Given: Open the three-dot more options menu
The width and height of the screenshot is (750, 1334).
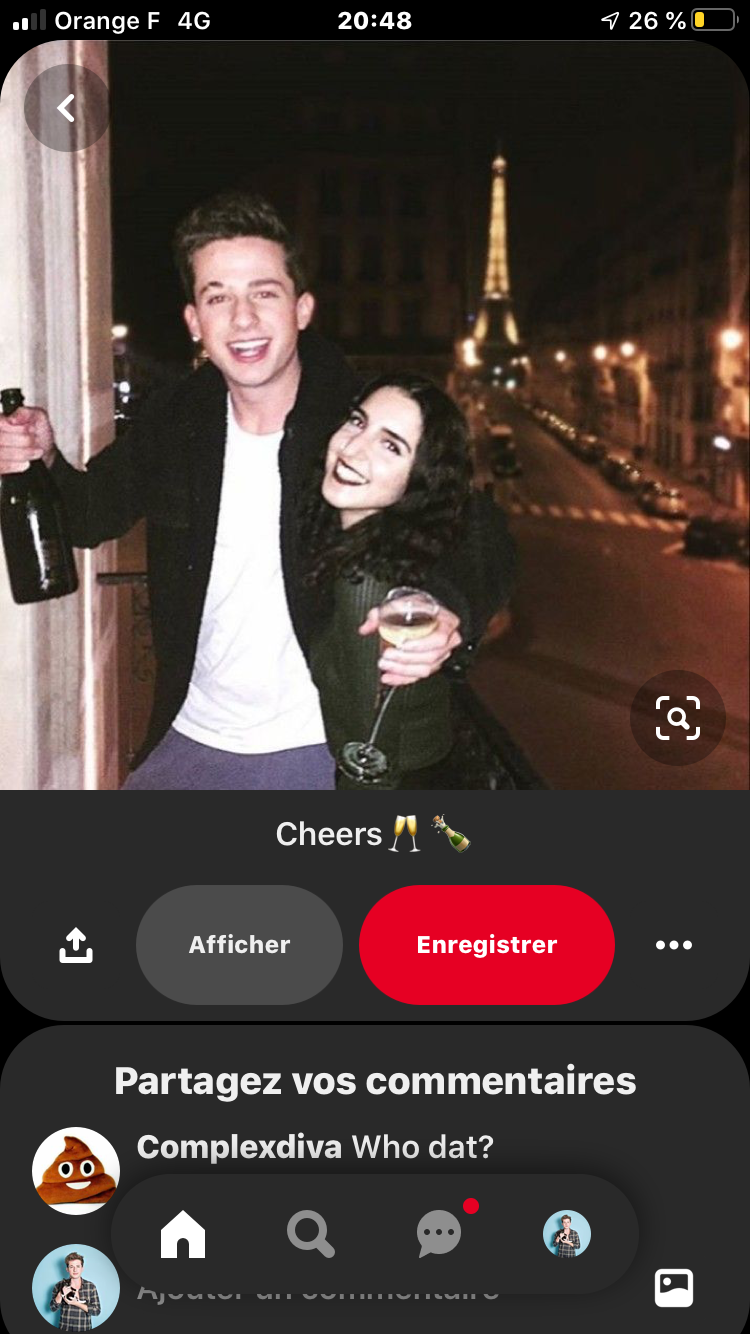Looking at the screenshot, I should coord(673,945).
